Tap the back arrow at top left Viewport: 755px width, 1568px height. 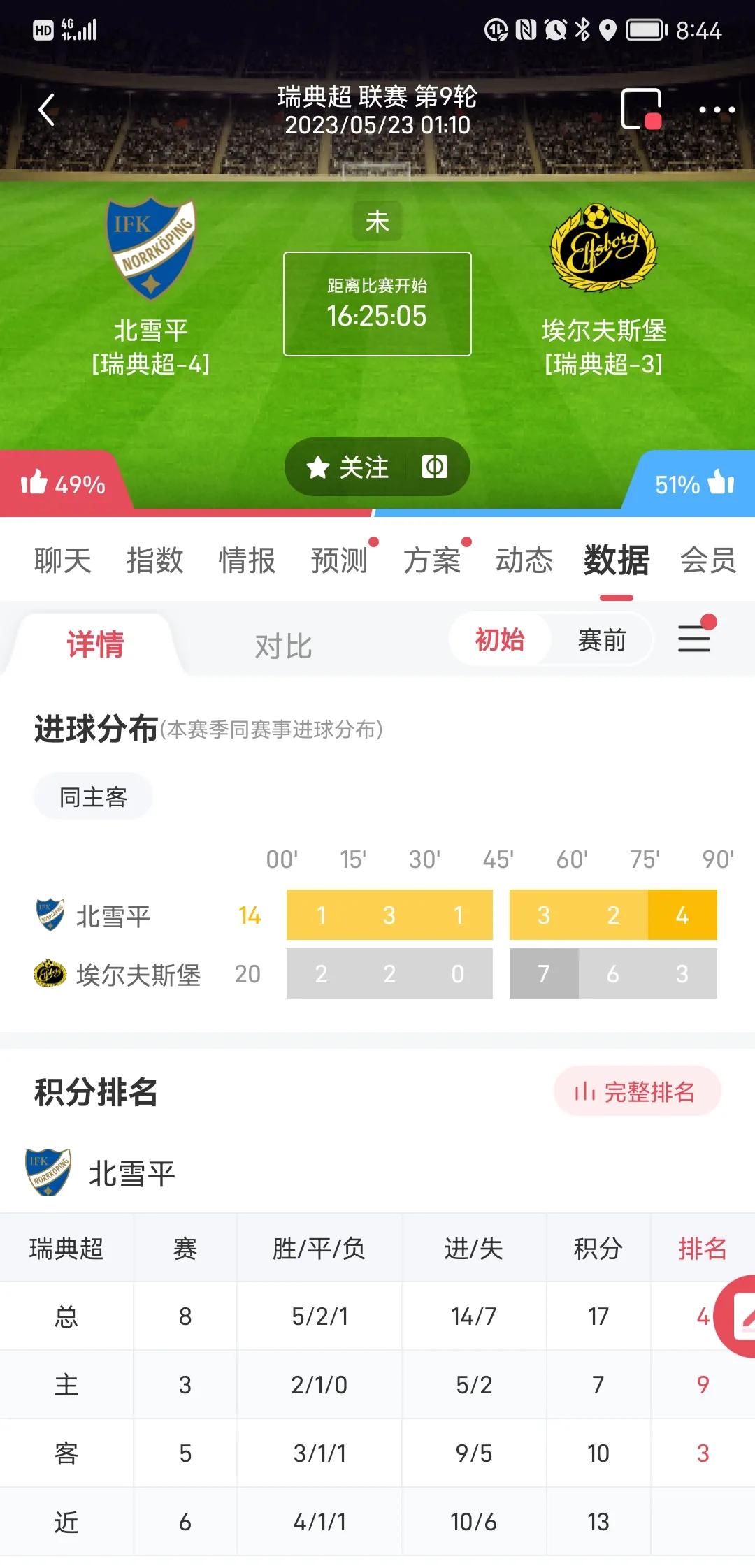coord(47,110)
